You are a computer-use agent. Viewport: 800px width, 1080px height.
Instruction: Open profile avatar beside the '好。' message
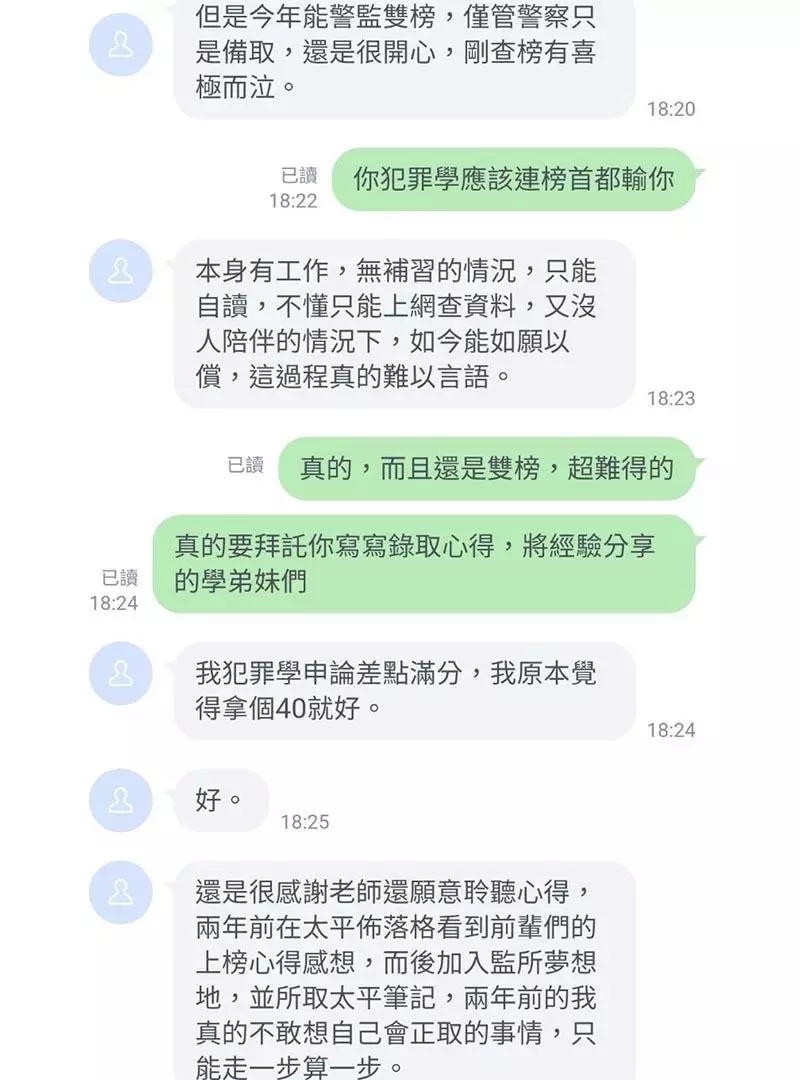[x=121, y=799]
